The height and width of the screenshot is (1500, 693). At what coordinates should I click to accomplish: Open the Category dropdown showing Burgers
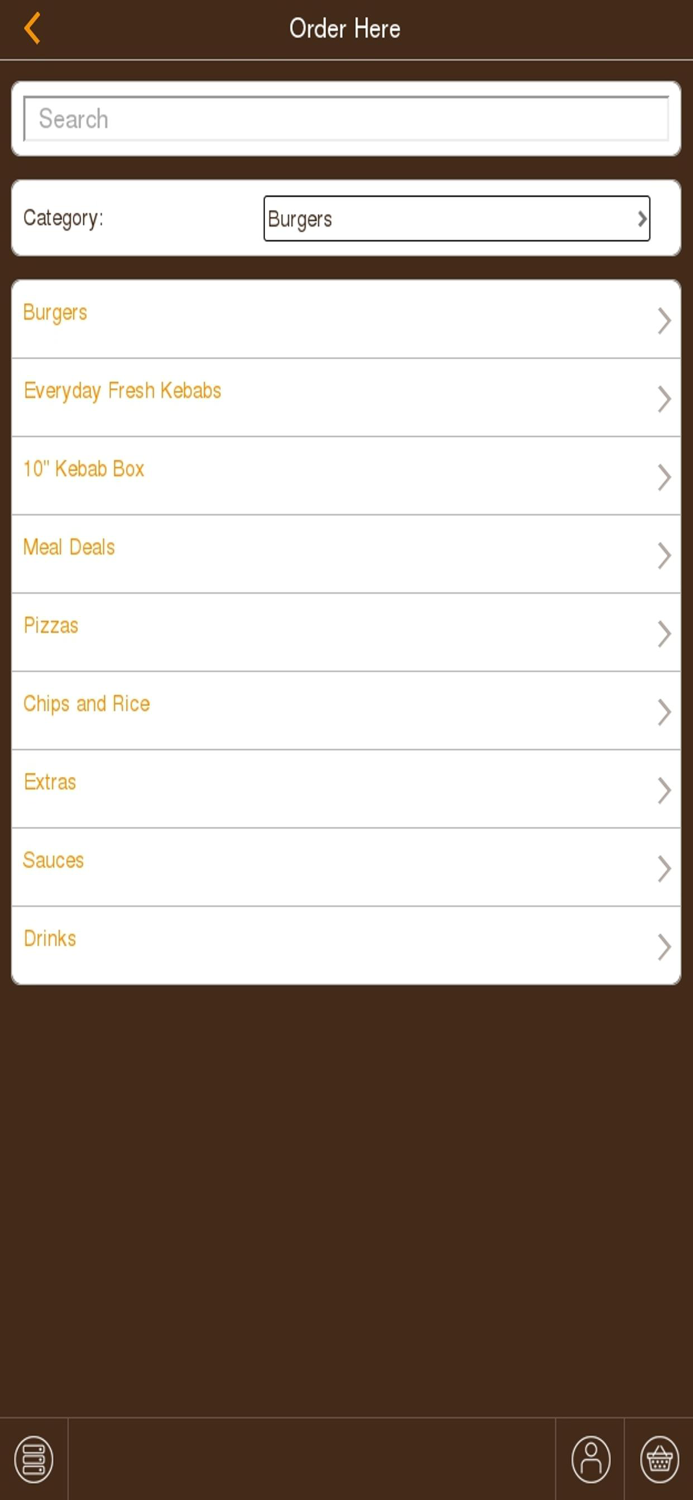[x=456, y=218]
